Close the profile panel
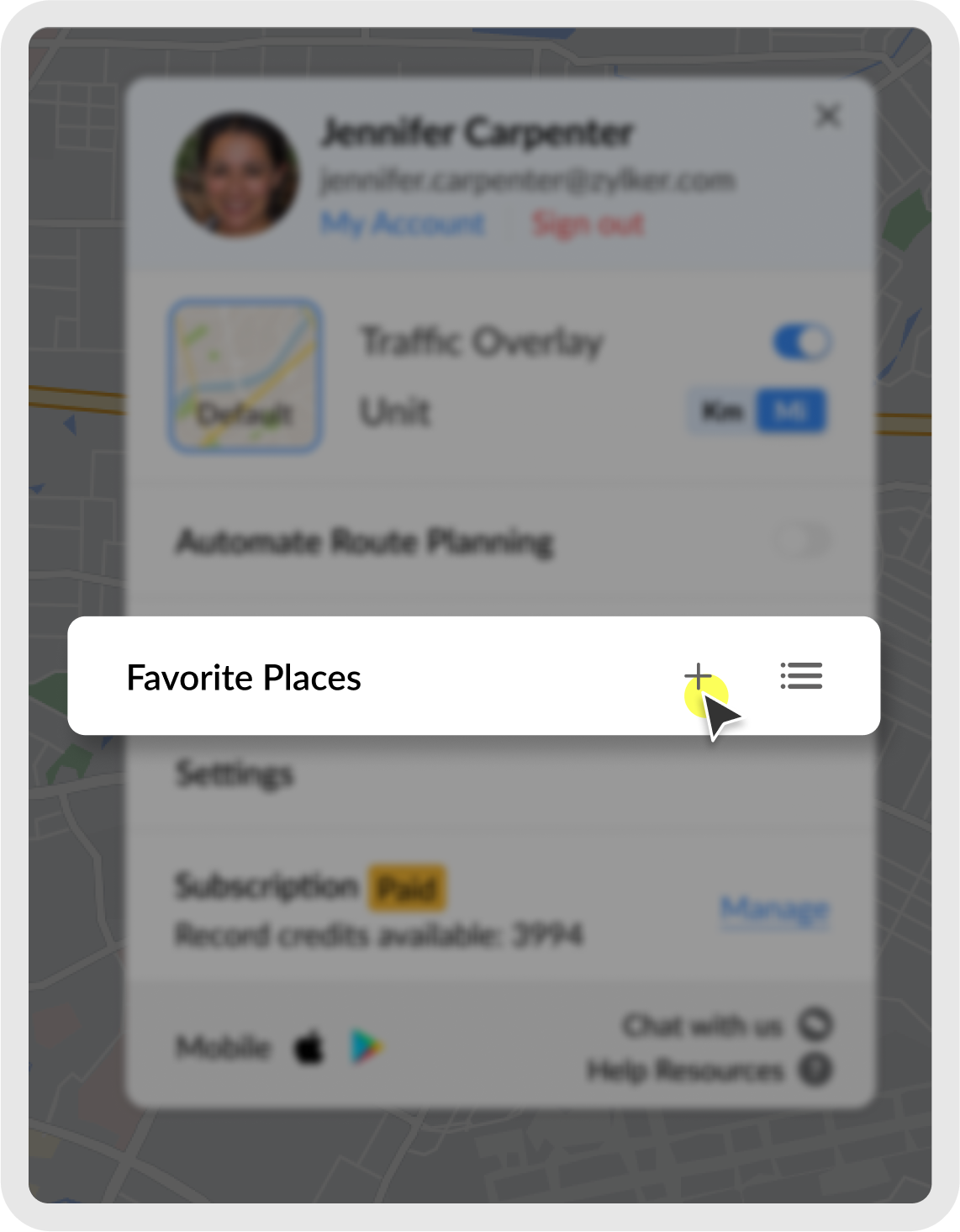Screen dimensions: 960x1232 coord(828,116)
